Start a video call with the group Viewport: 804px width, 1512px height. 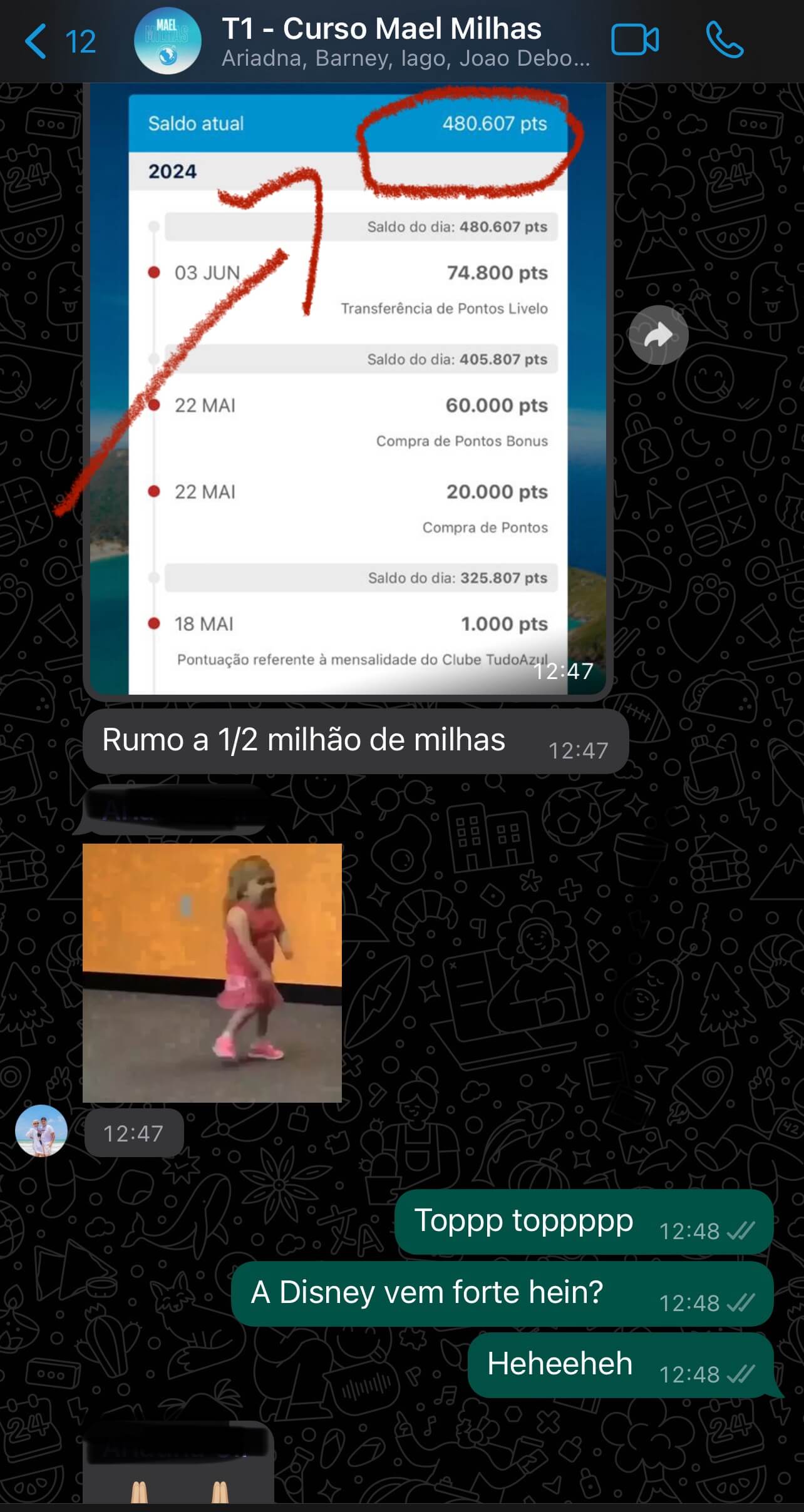click(634, 41)
